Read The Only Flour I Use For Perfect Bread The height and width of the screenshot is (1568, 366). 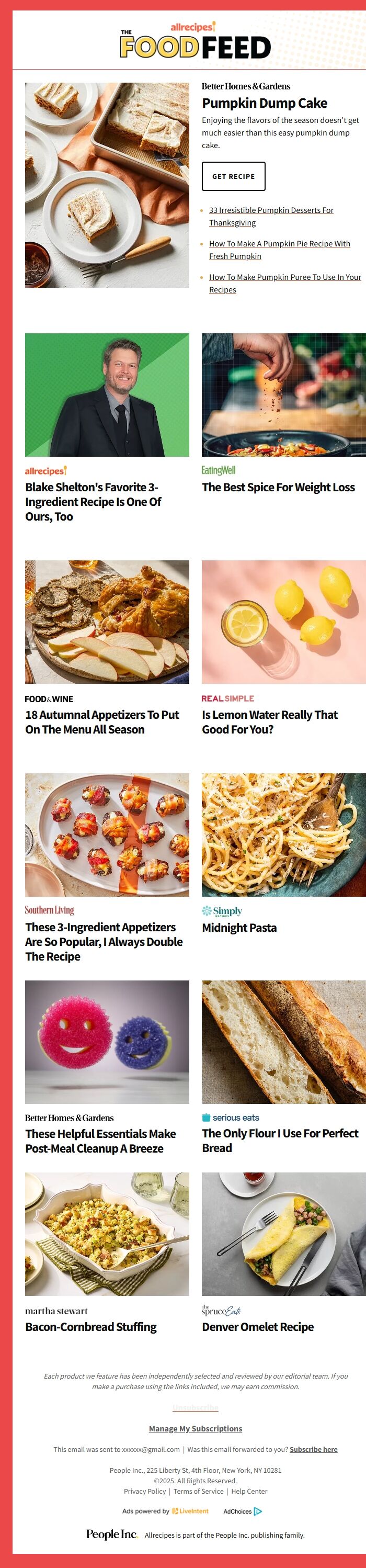[x=280, y=1140]
